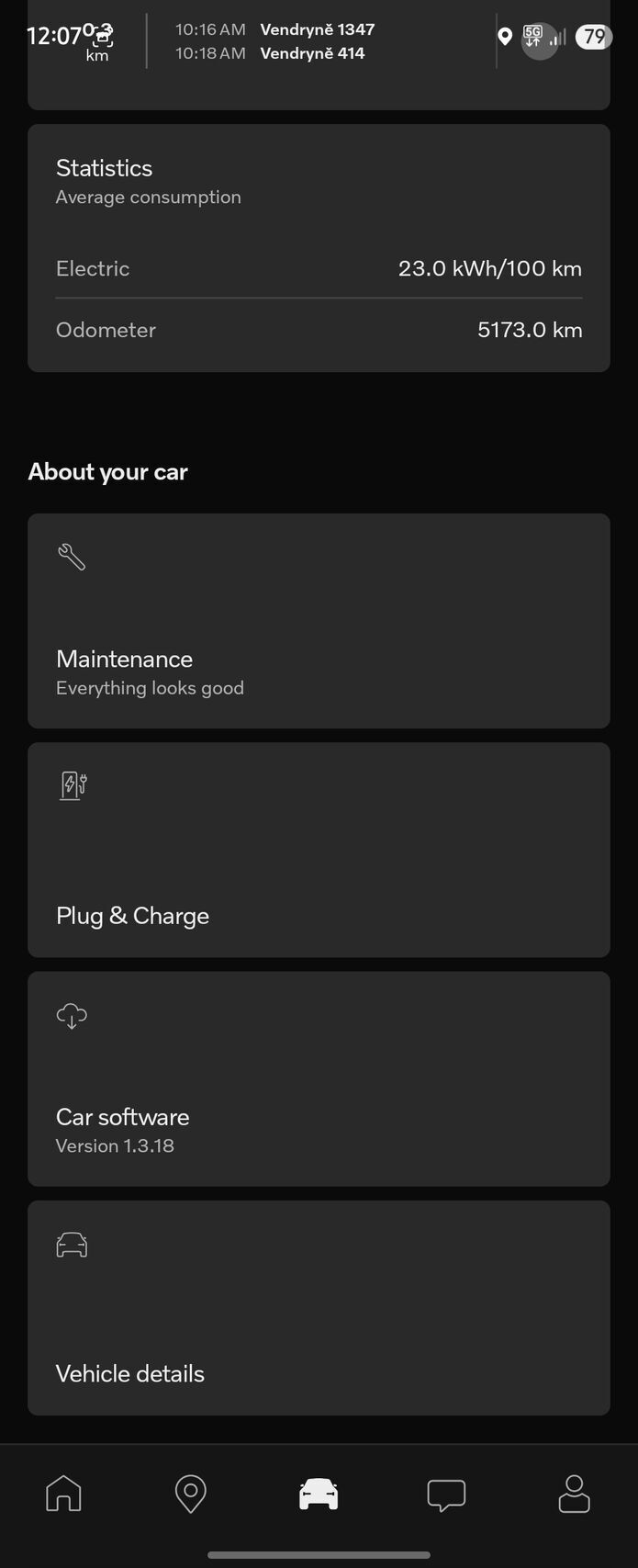Open Plug & Charge settings

point(319,850)
